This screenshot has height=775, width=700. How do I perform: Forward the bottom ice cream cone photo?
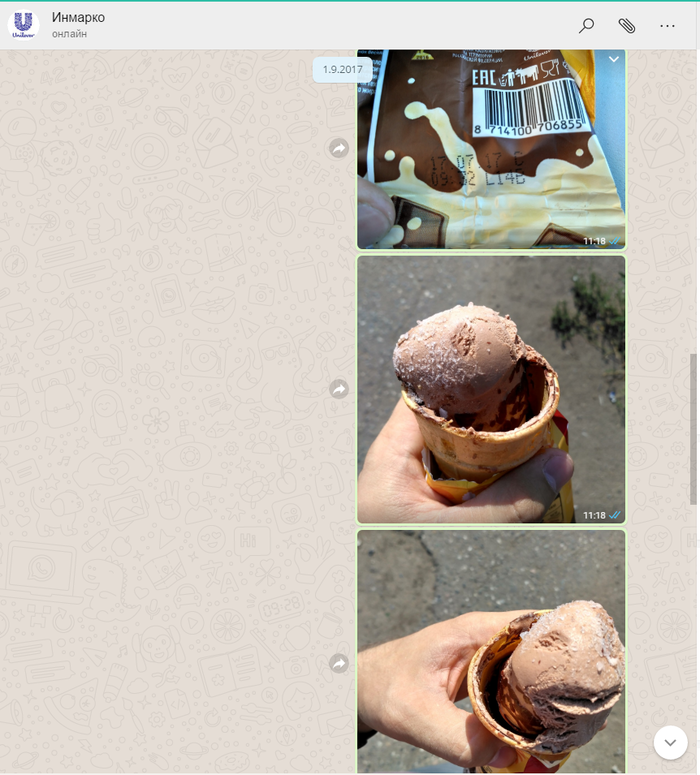point(339,663)
